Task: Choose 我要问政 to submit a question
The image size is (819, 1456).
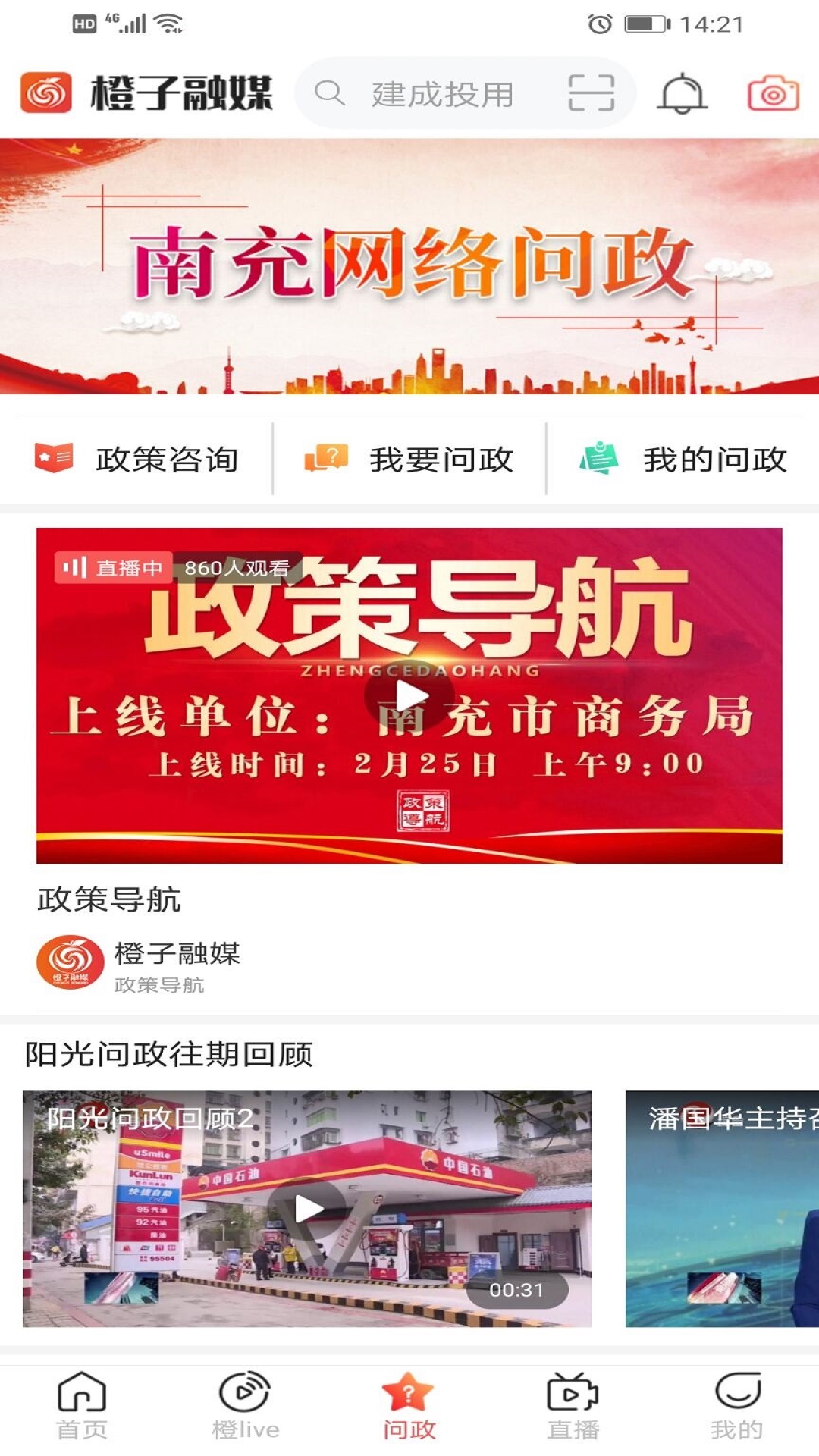Action: pyautogui.click(x=409, y=460)
